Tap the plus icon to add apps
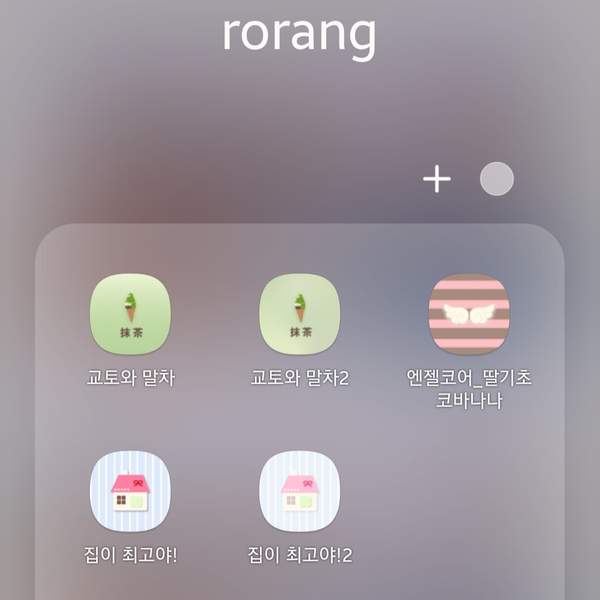The image size is (600, 600). pyautogui.click(x=437, y=180)
